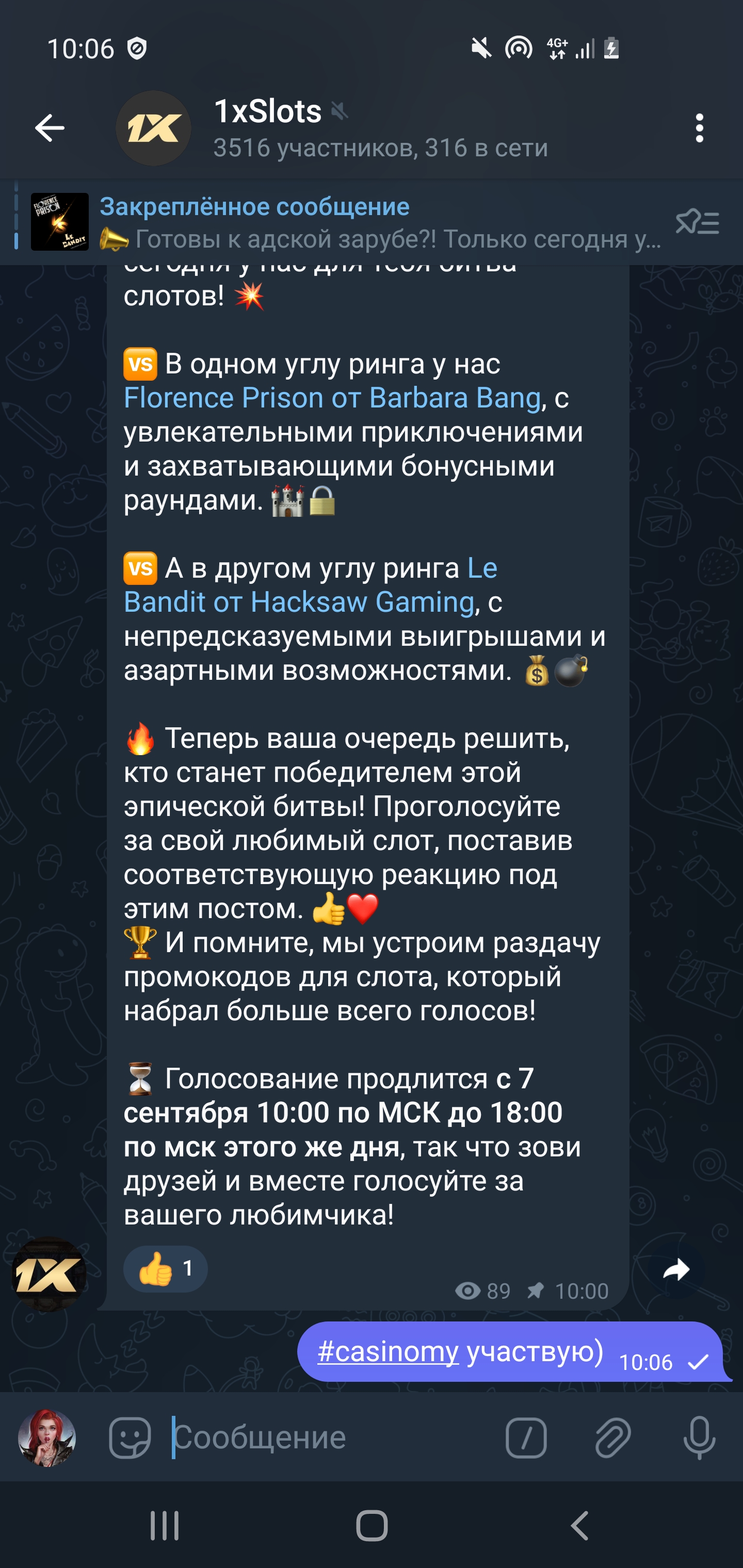Attach a file with the paperclip
The height and width of the screenshot is (1568, 743).
(612, 1438)
